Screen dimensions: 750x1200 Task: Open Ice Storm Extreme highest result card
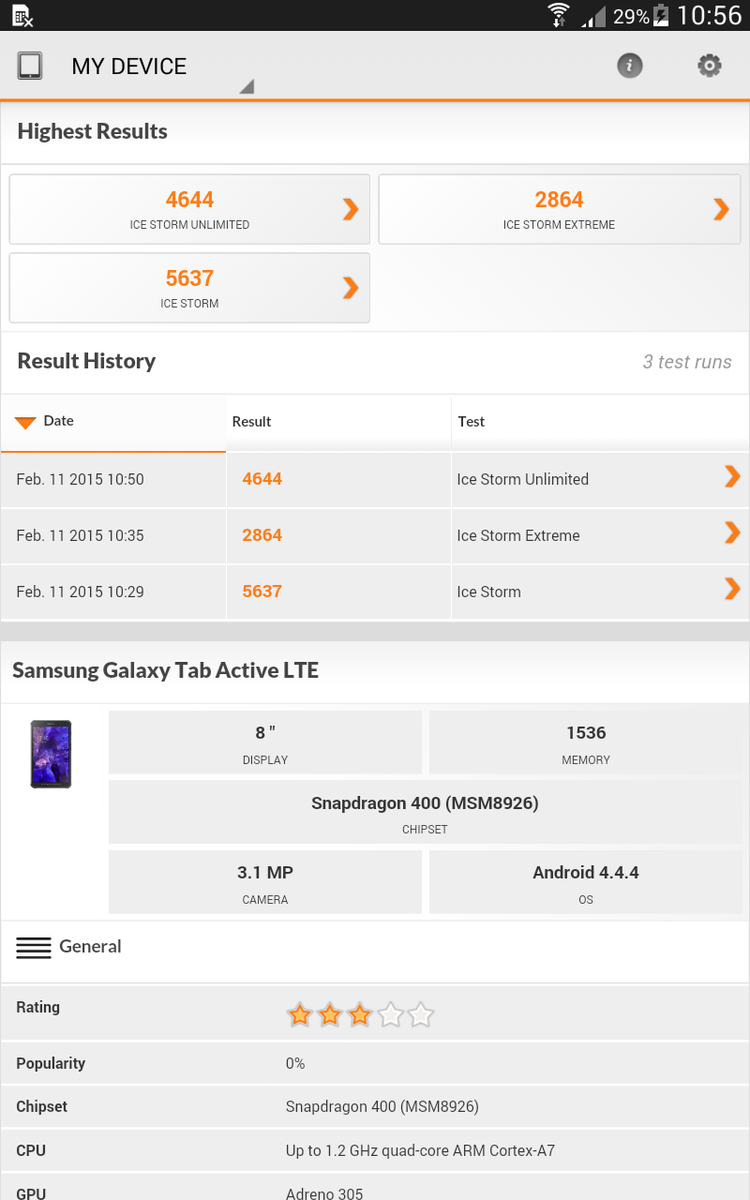tap(559, 209)
